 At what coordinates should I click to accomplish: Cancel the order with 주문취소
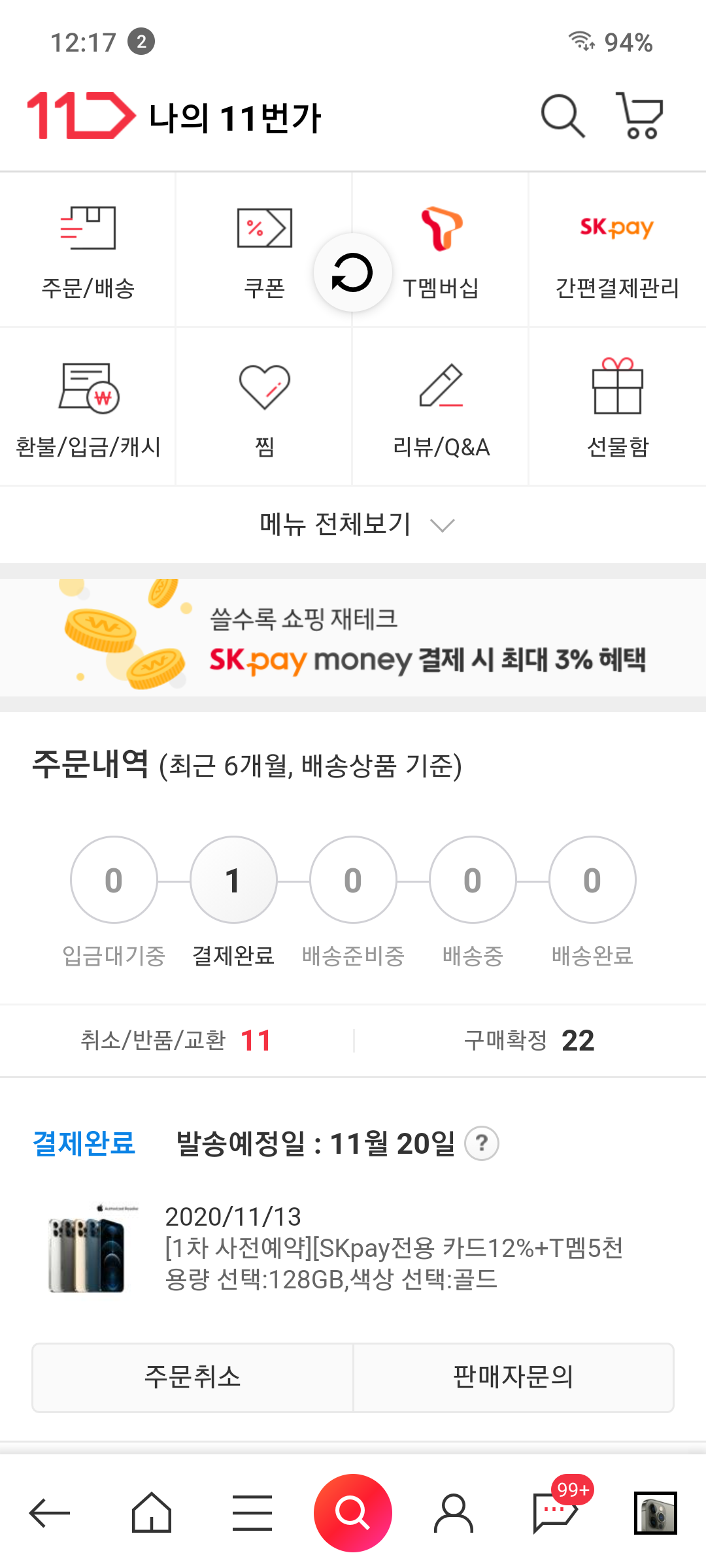pyautogui.click(x=193, y=1377)
